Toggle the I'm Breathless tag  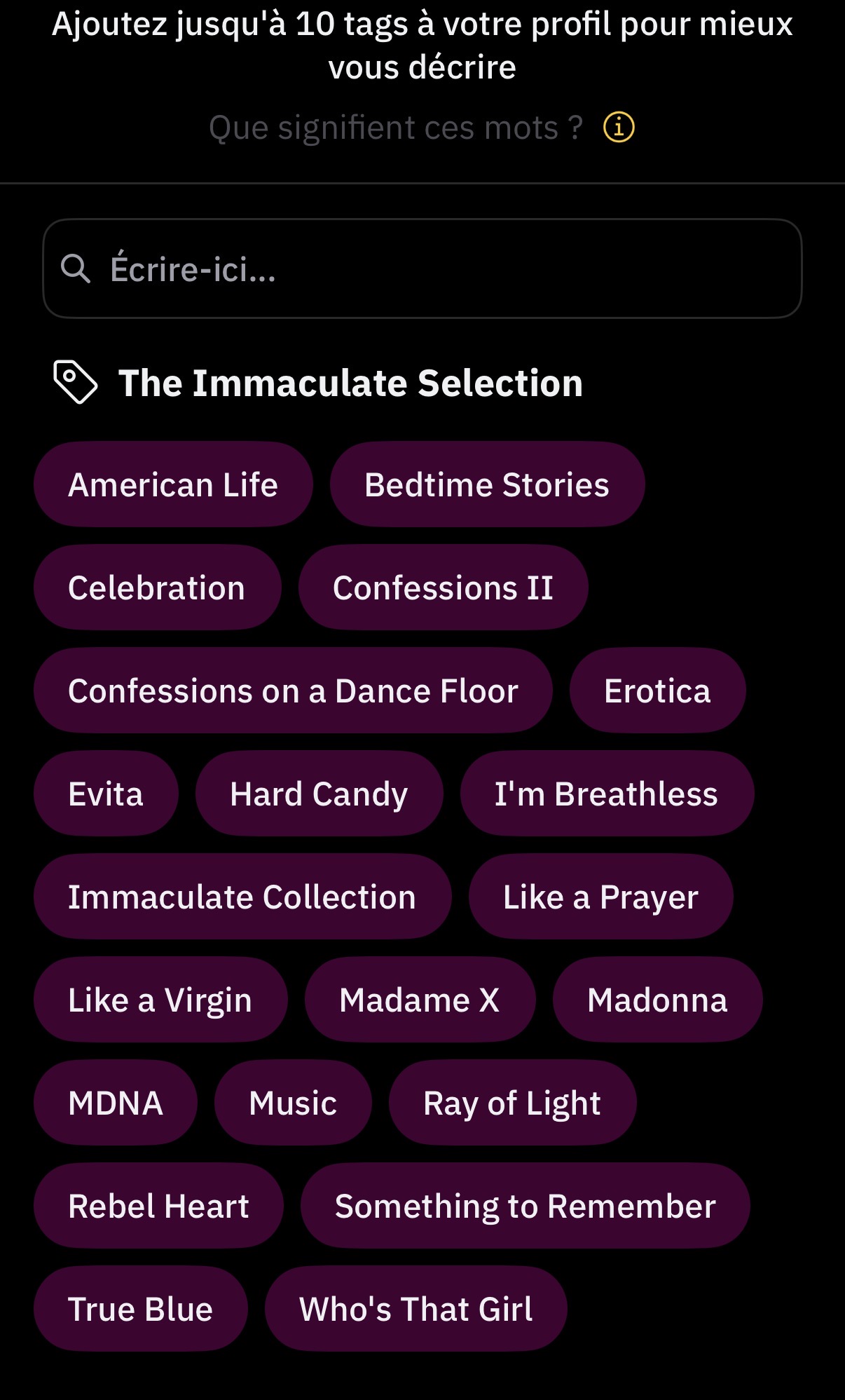pos(605,793)
